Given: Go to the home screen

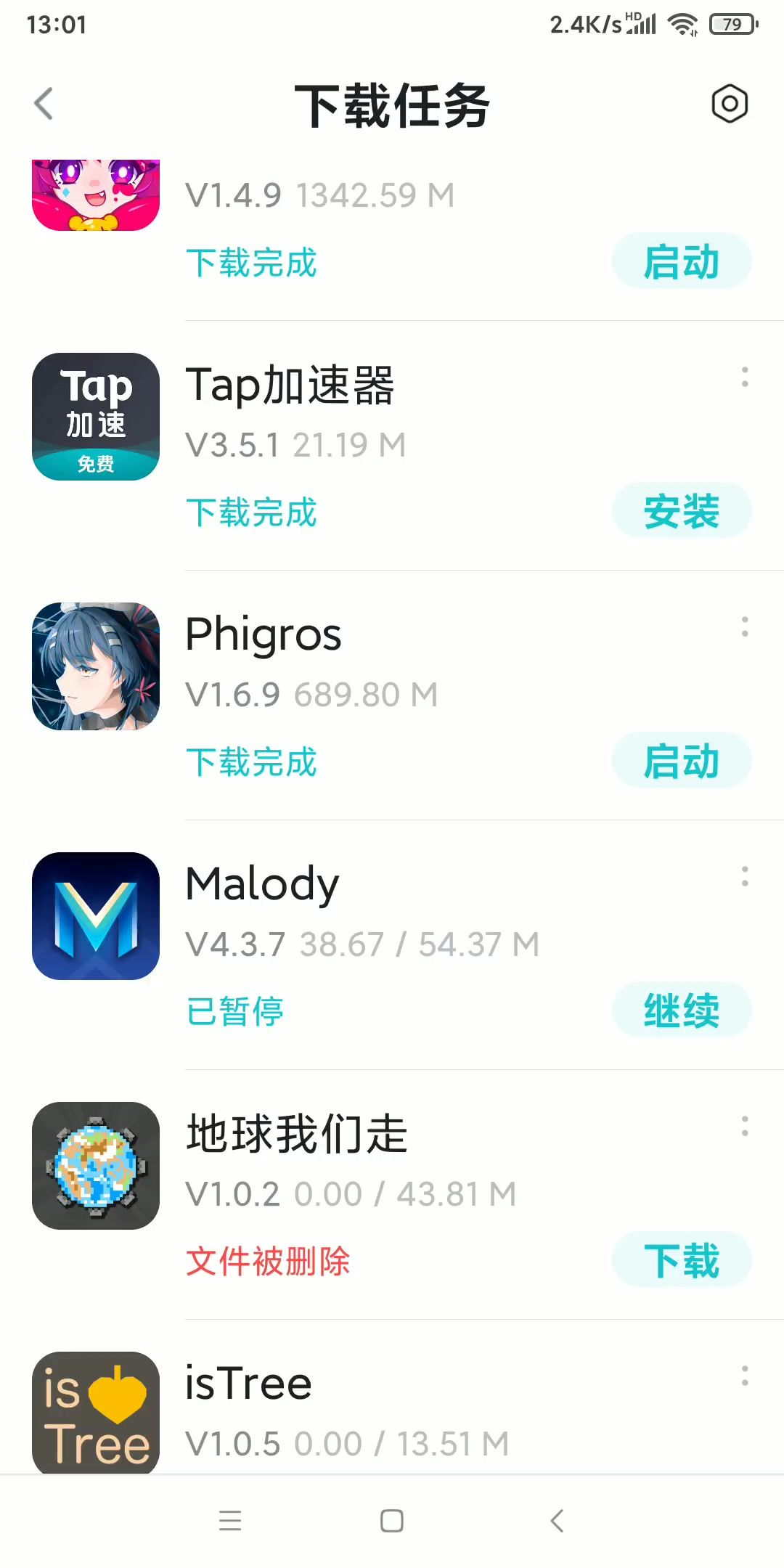Looking at the screenshot, I should click(392, 1521).
